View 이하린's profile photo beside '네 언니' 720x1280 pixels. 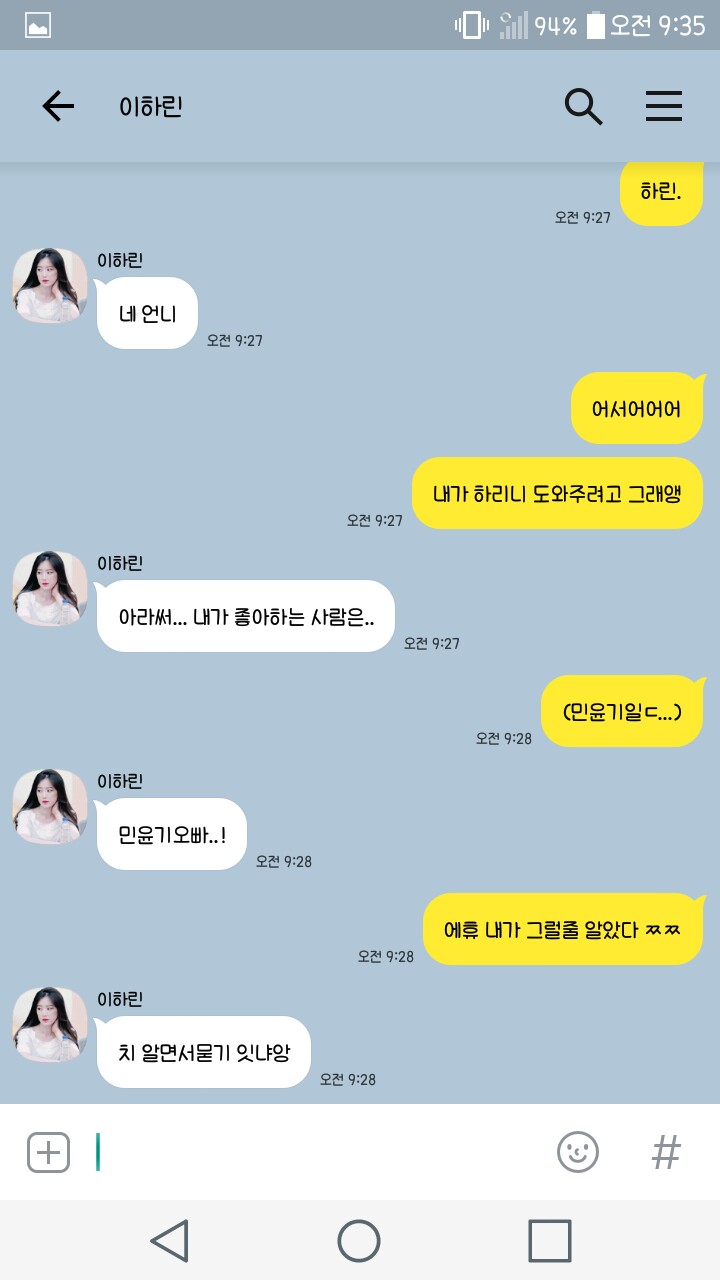click(50, 285)
